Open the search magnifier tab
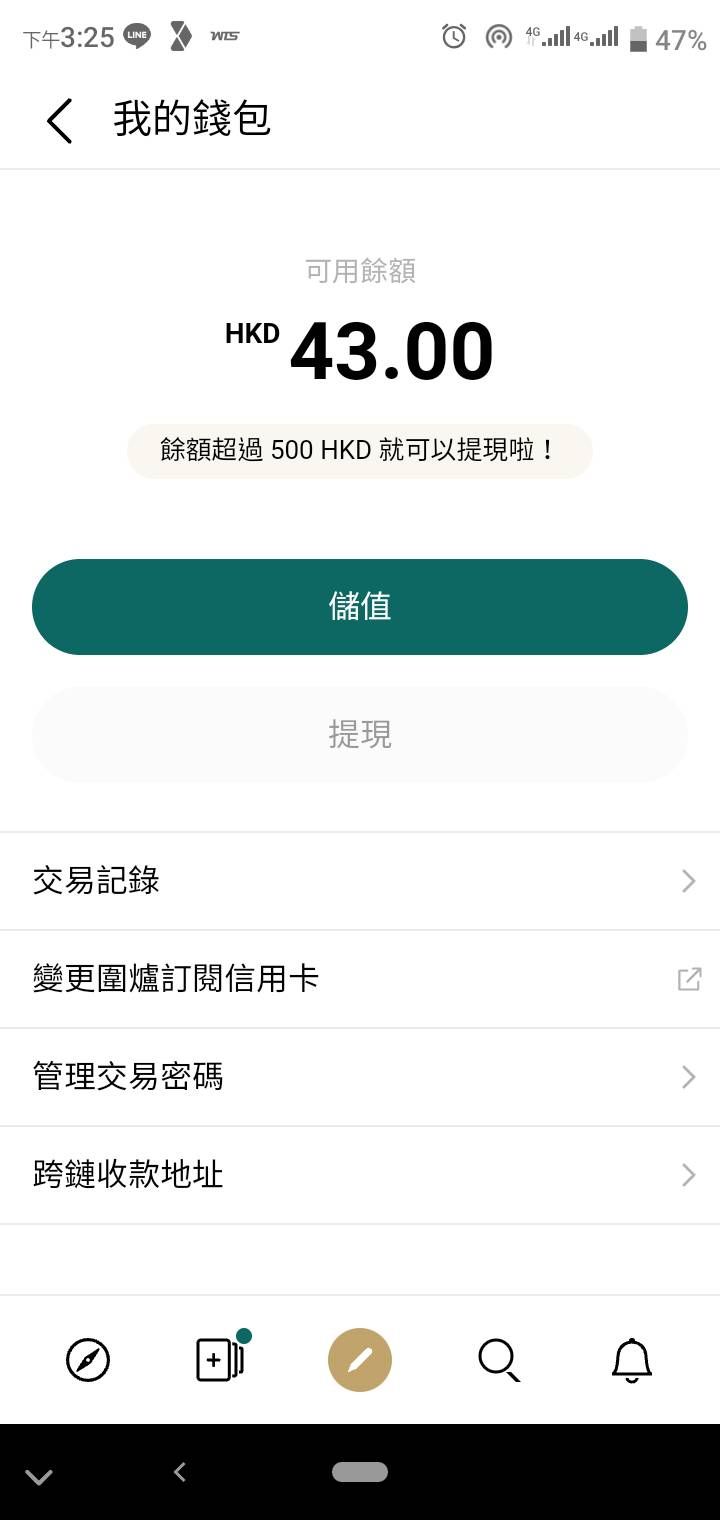Screen dimensions: 720x1520 point(498,1360)
